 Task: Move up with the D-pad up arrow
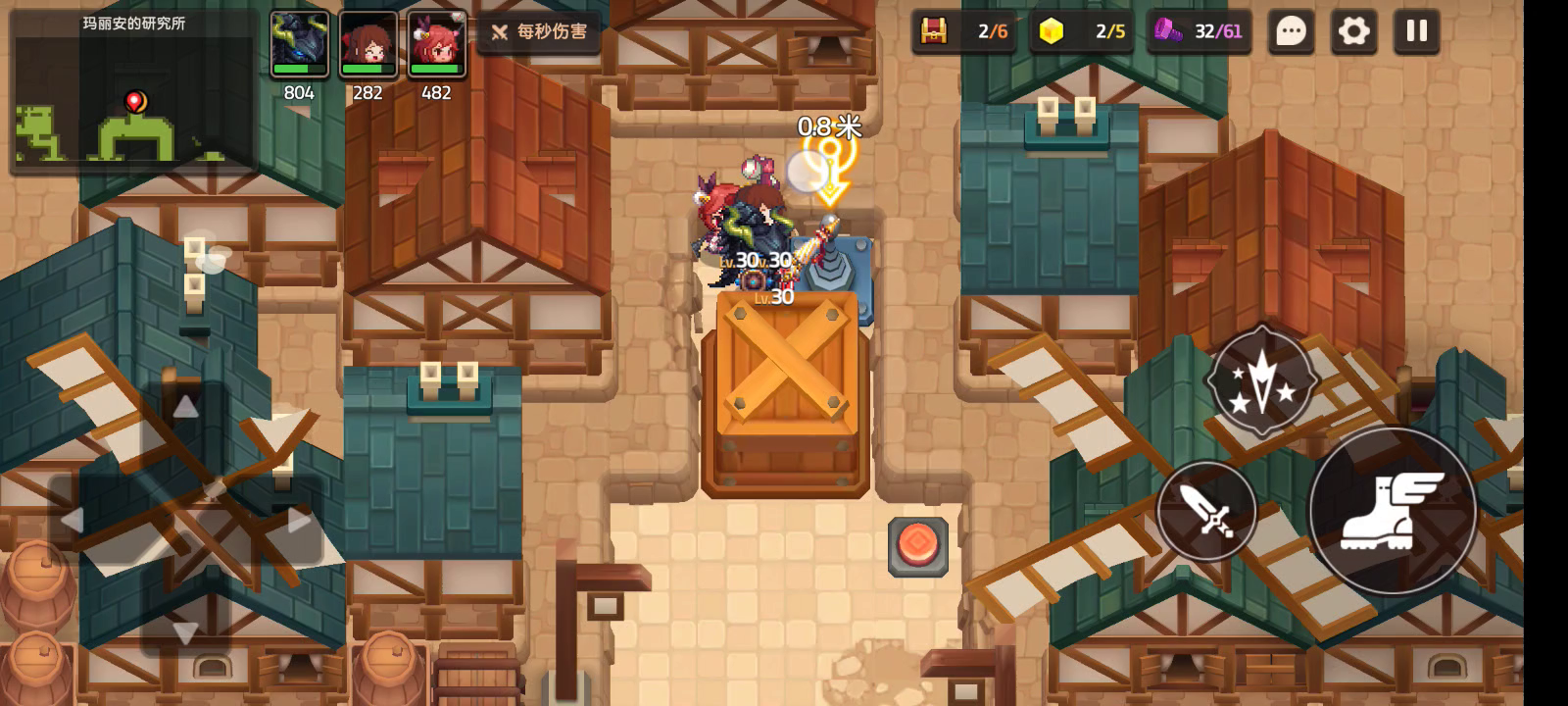click(x=185, y=406)
